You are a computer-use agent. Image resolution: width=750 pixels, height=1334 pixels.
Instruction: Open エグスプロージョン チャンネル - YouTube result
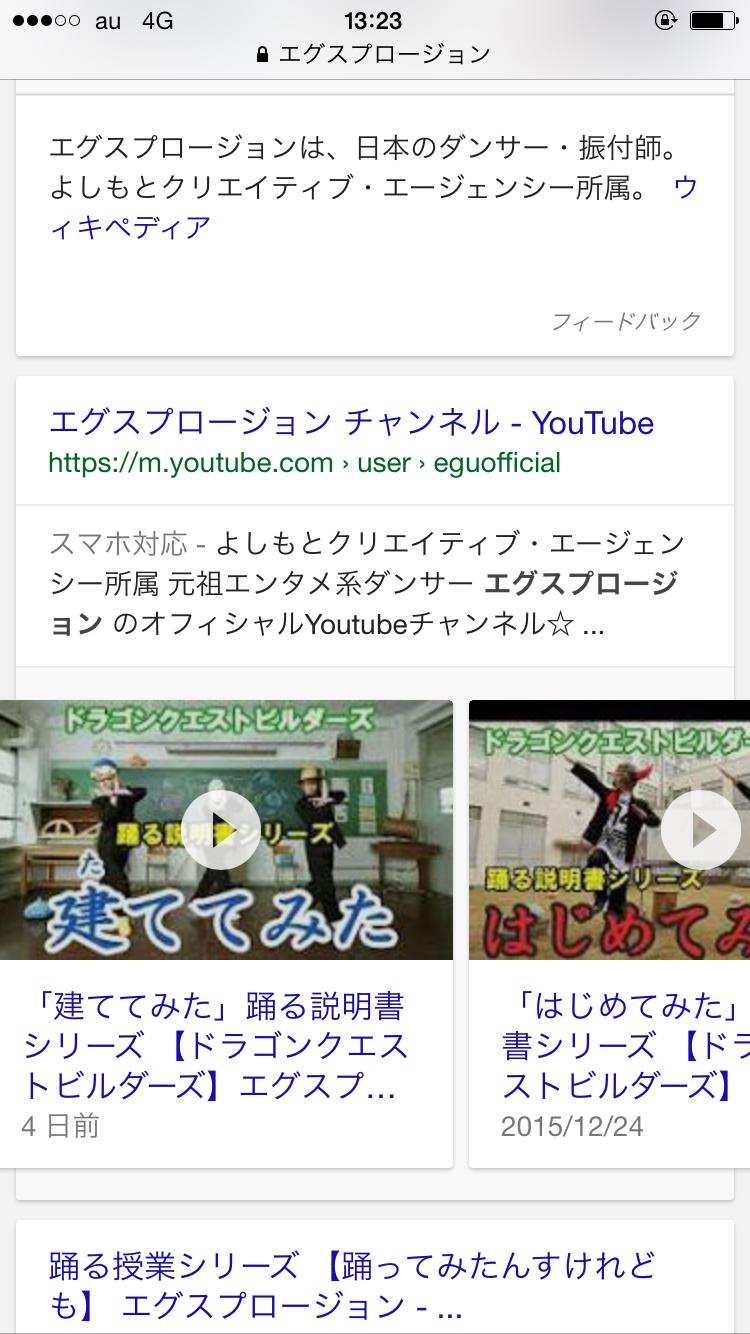click(350, 423)
